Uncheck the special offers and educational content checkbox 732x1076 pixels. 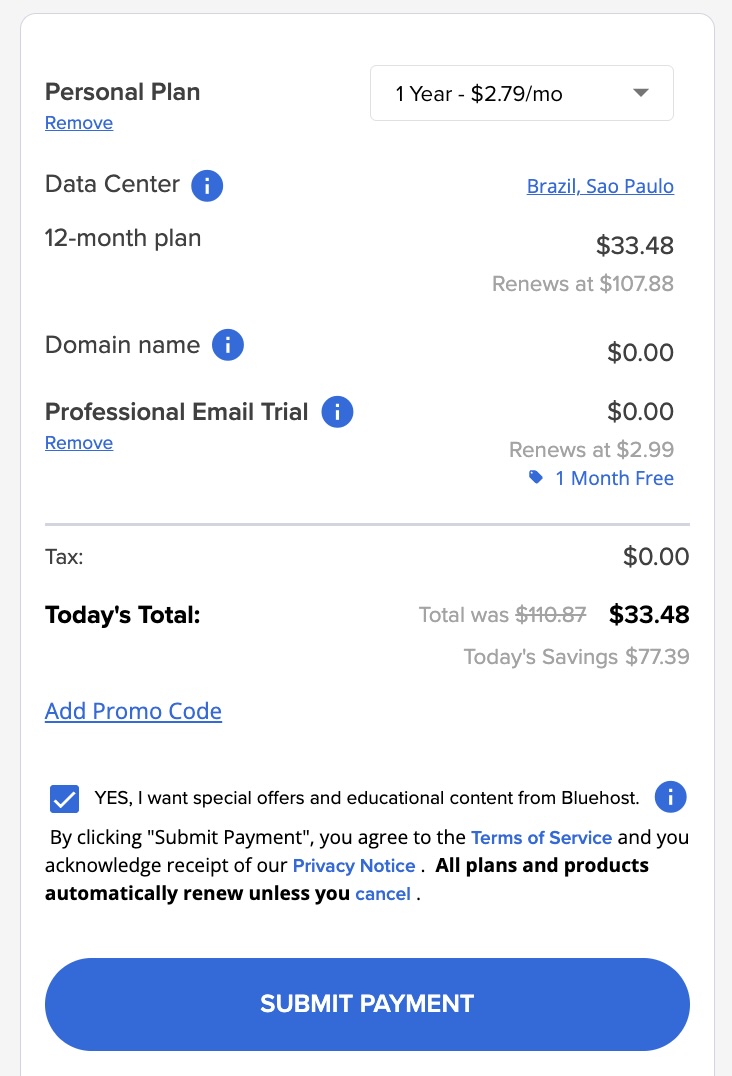pyautogui.click(x=64, y=798)
